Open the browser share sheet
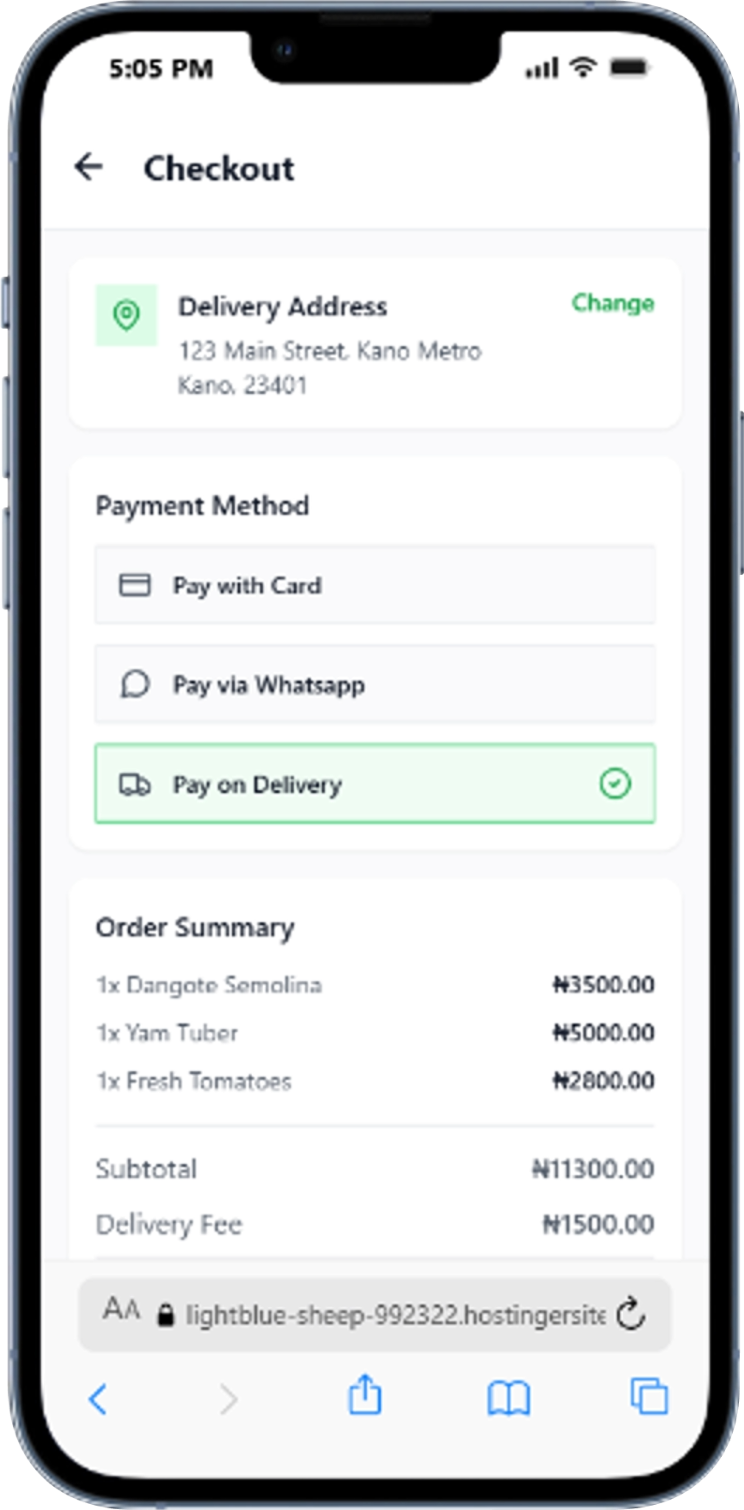The height and width of the screenshot is (1510, 744). point(365,1396)
